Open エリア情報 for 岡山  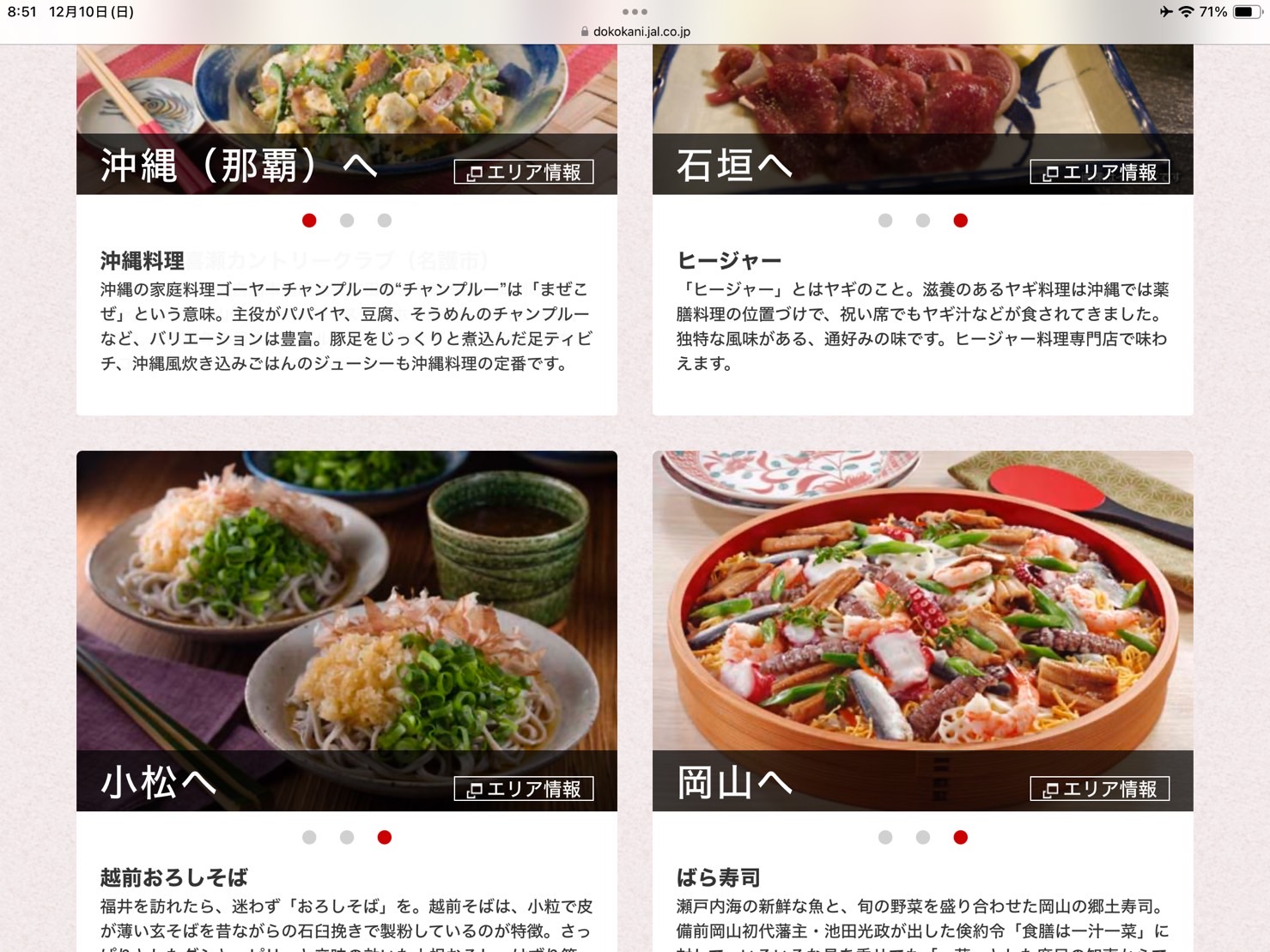(x=1100, y=789)
